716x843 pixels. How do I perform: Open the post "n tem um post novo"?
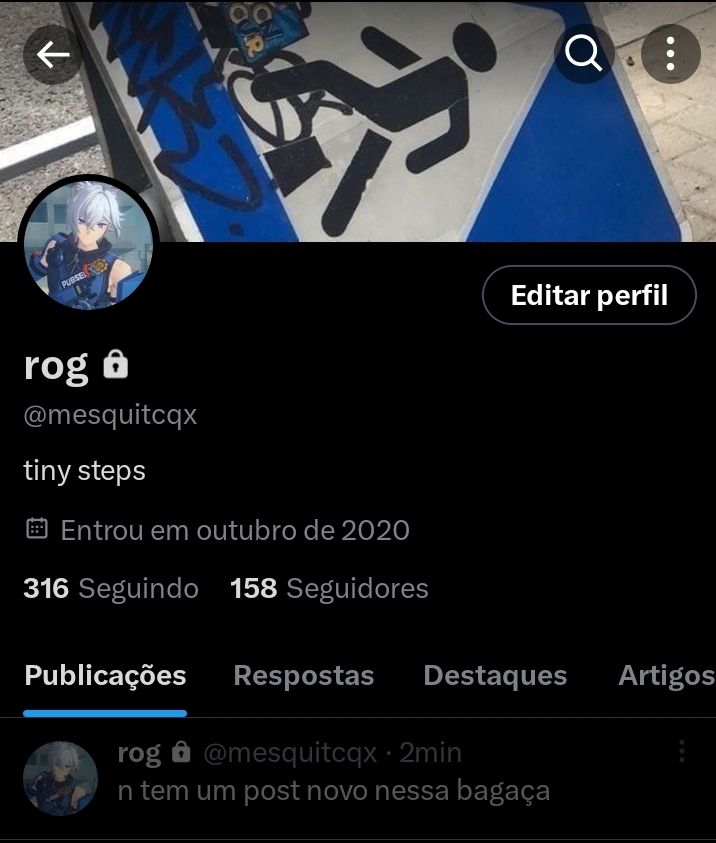(x=334, y=791)
